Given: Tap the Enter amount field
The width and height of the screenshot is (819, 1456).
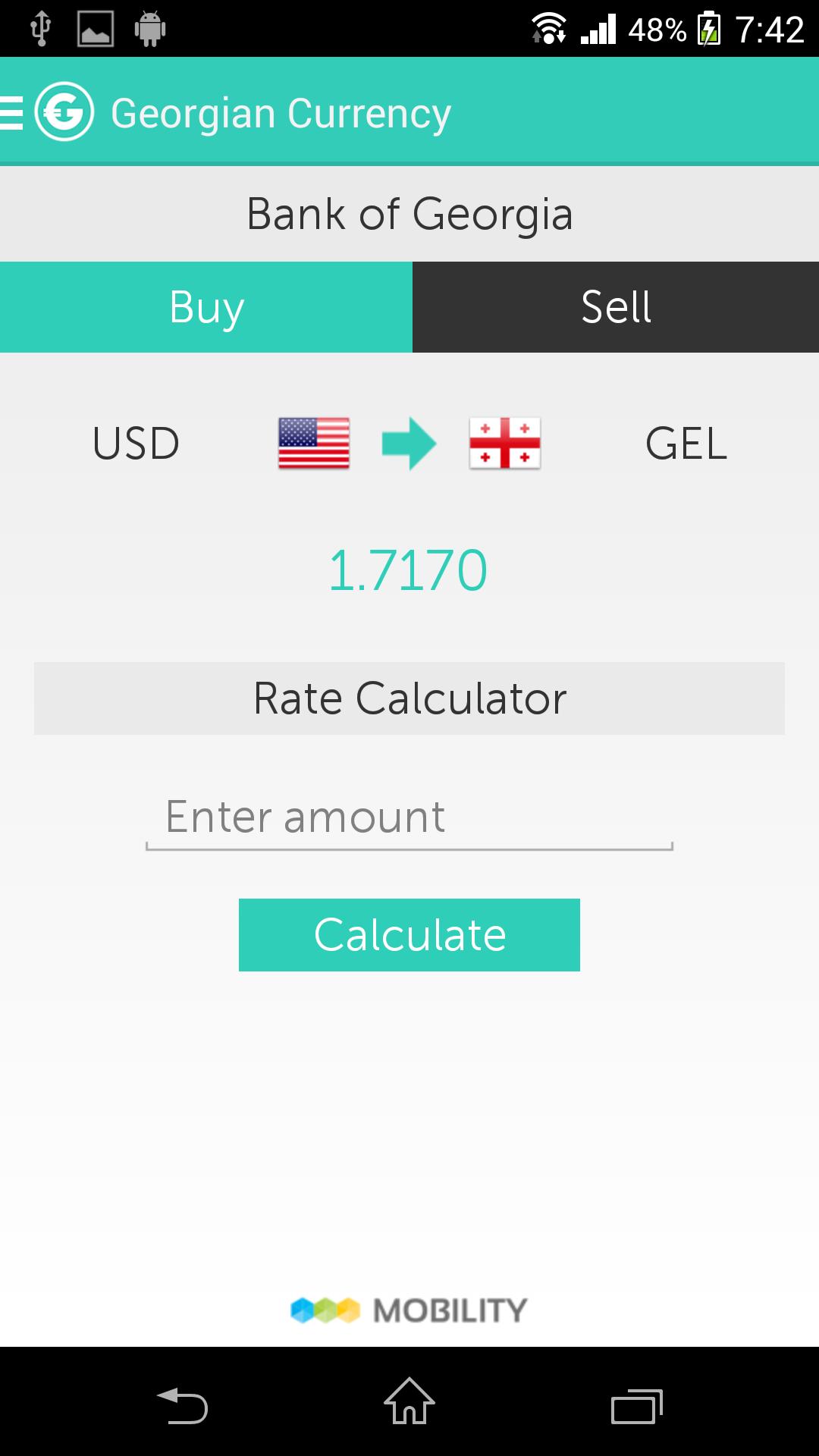Looking at the screenshot, I should (409, 819).
